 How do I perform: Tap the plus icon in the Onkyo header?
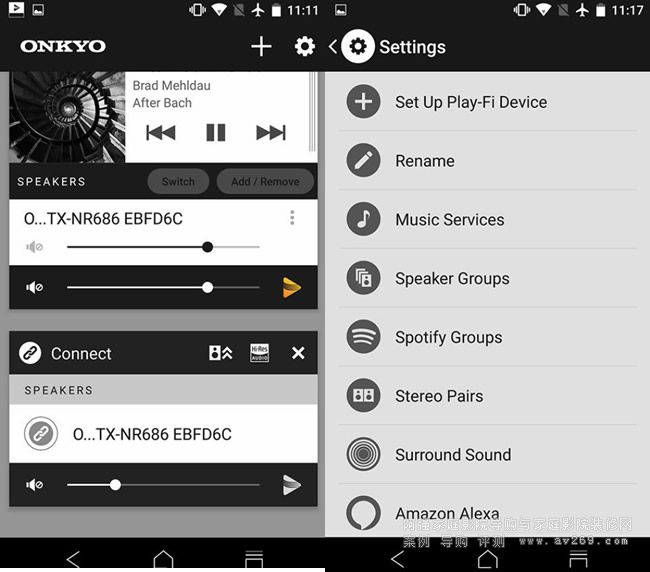pyautogui.click(x=261, y=47)
